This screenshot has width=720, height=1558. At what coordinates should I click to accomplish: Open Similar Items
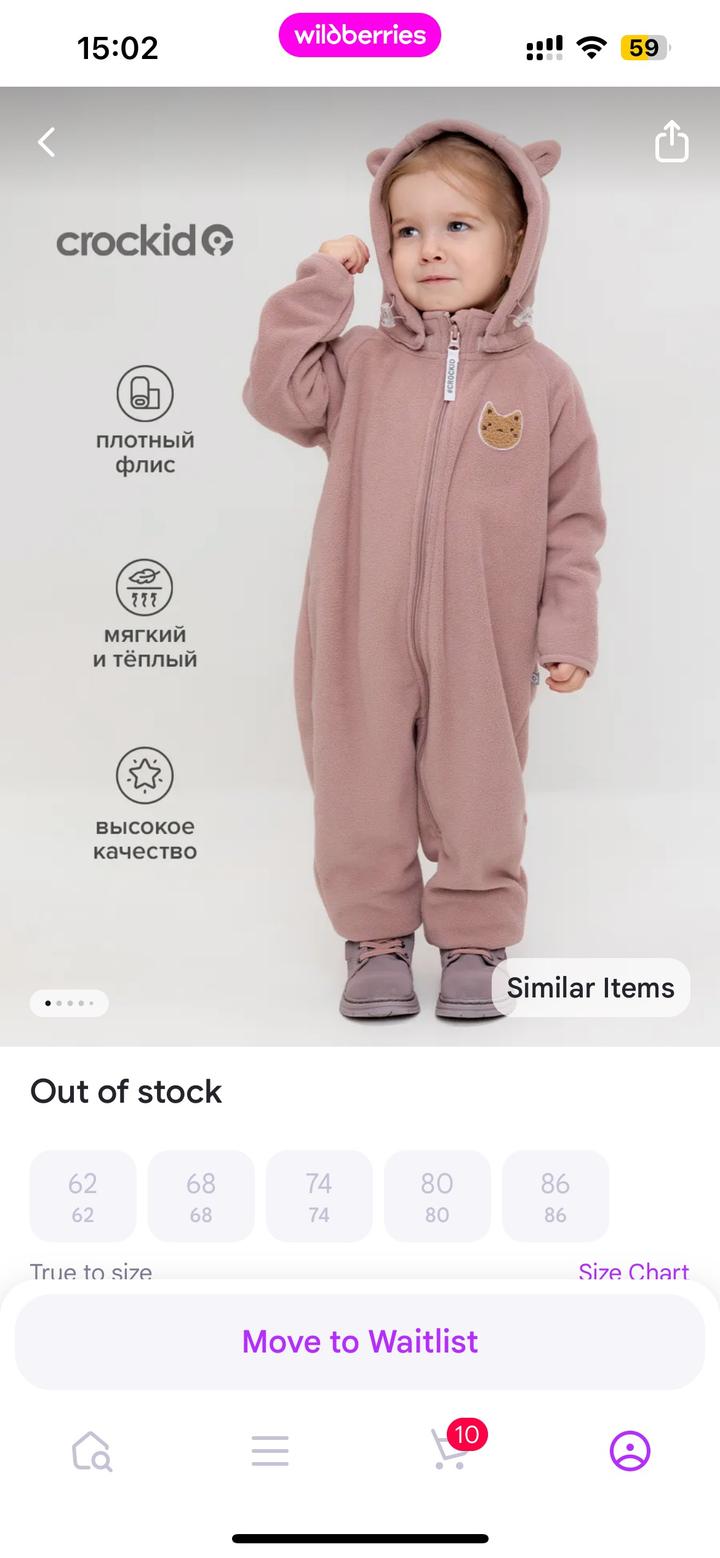(590, 988)
